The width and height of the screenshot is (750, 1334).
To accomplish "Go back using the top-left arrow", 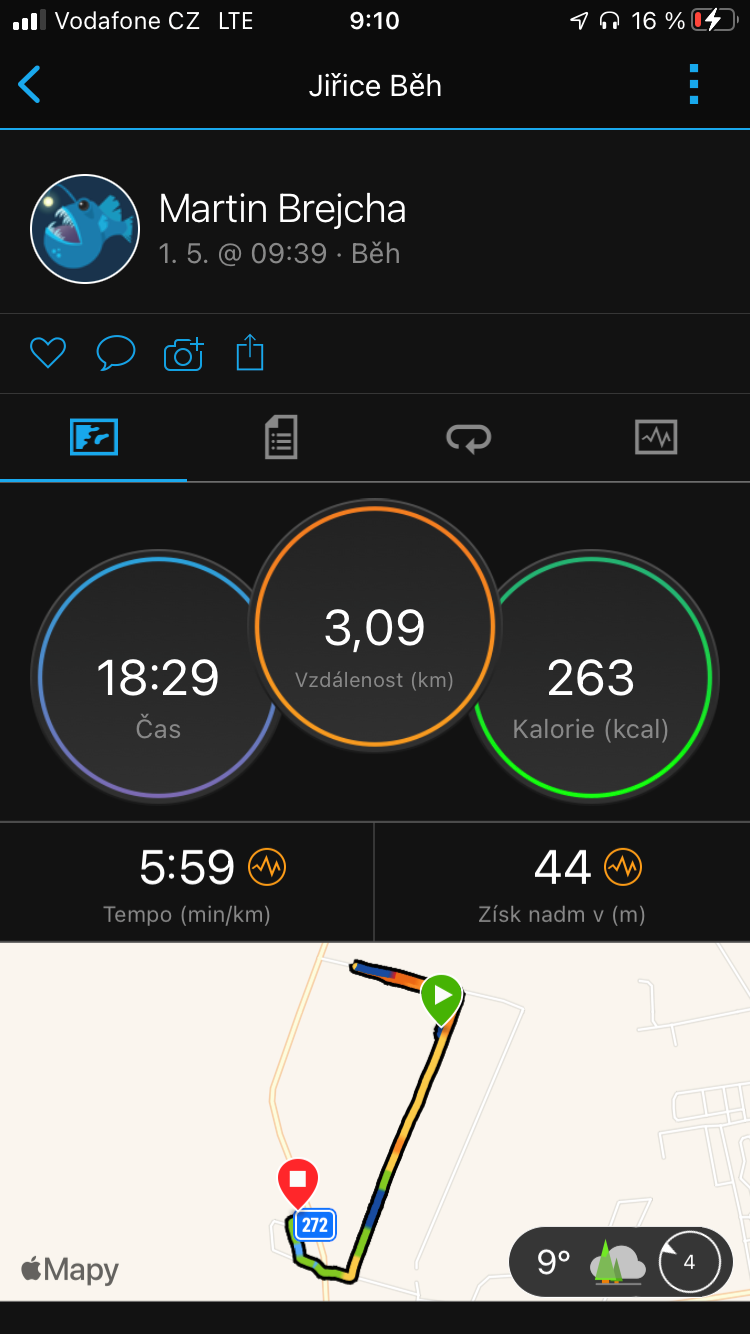I will tap(30, 85).
